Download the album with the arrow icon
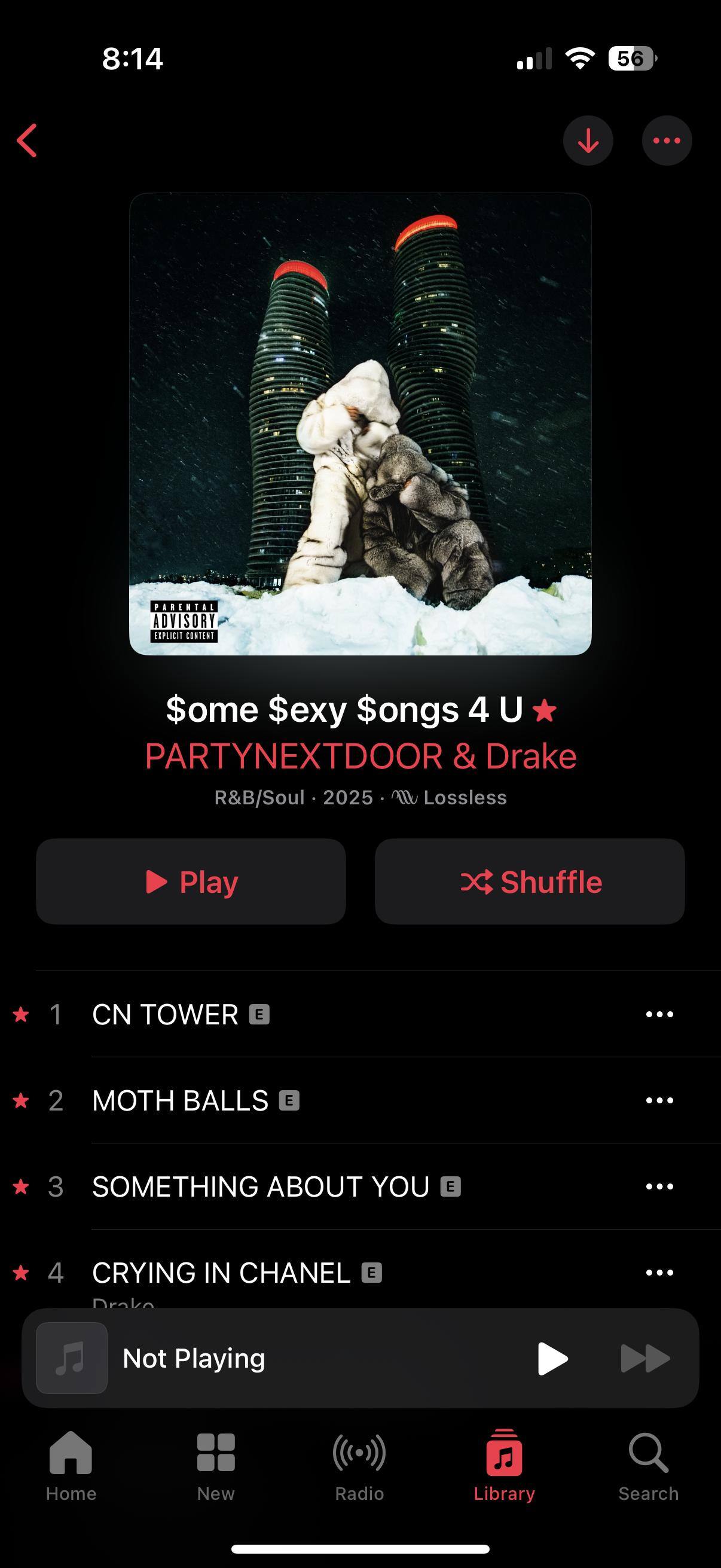Screen dimensions: 721x1568 coord(587,141)
